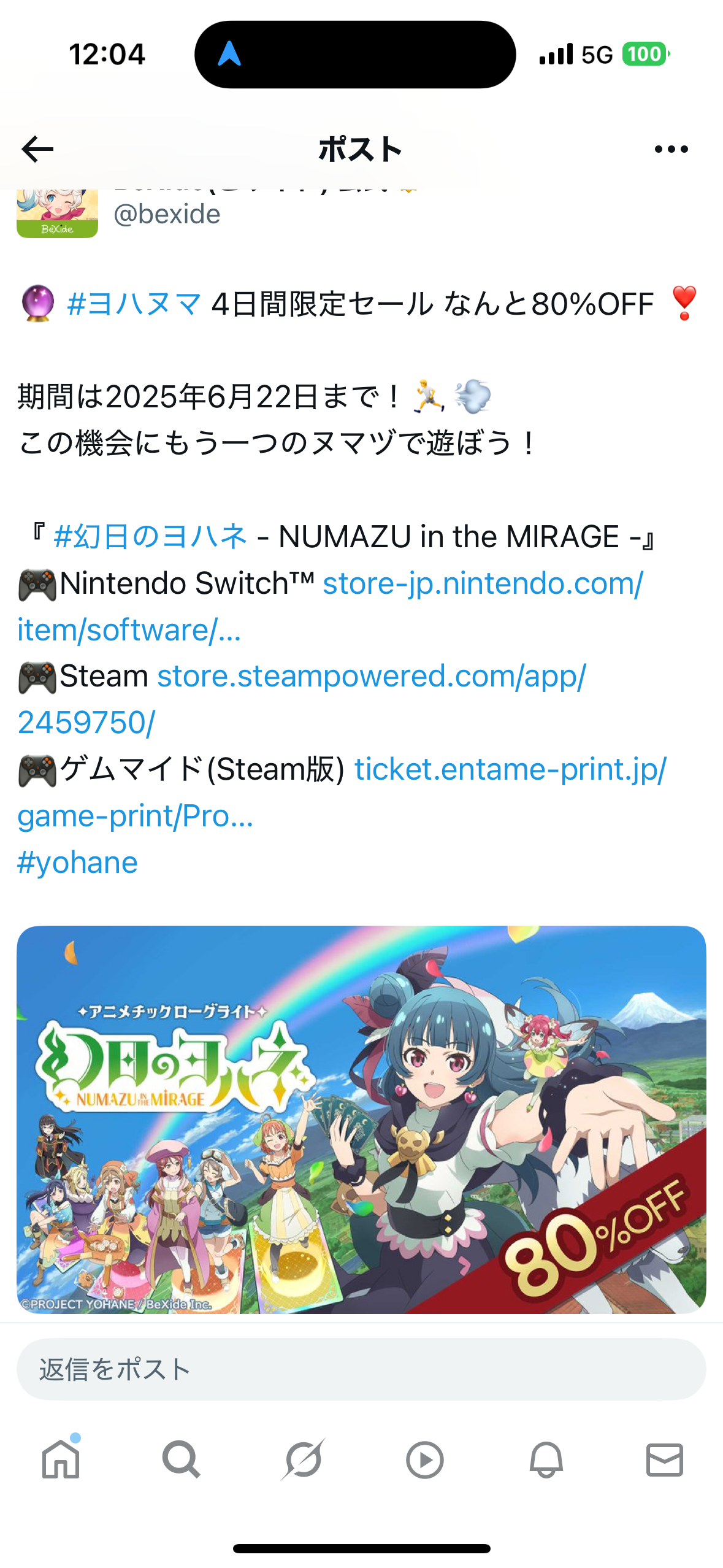Switch to the Search tab
The width and height of the screenshot is (723, 1568).
pos(181,1459)
